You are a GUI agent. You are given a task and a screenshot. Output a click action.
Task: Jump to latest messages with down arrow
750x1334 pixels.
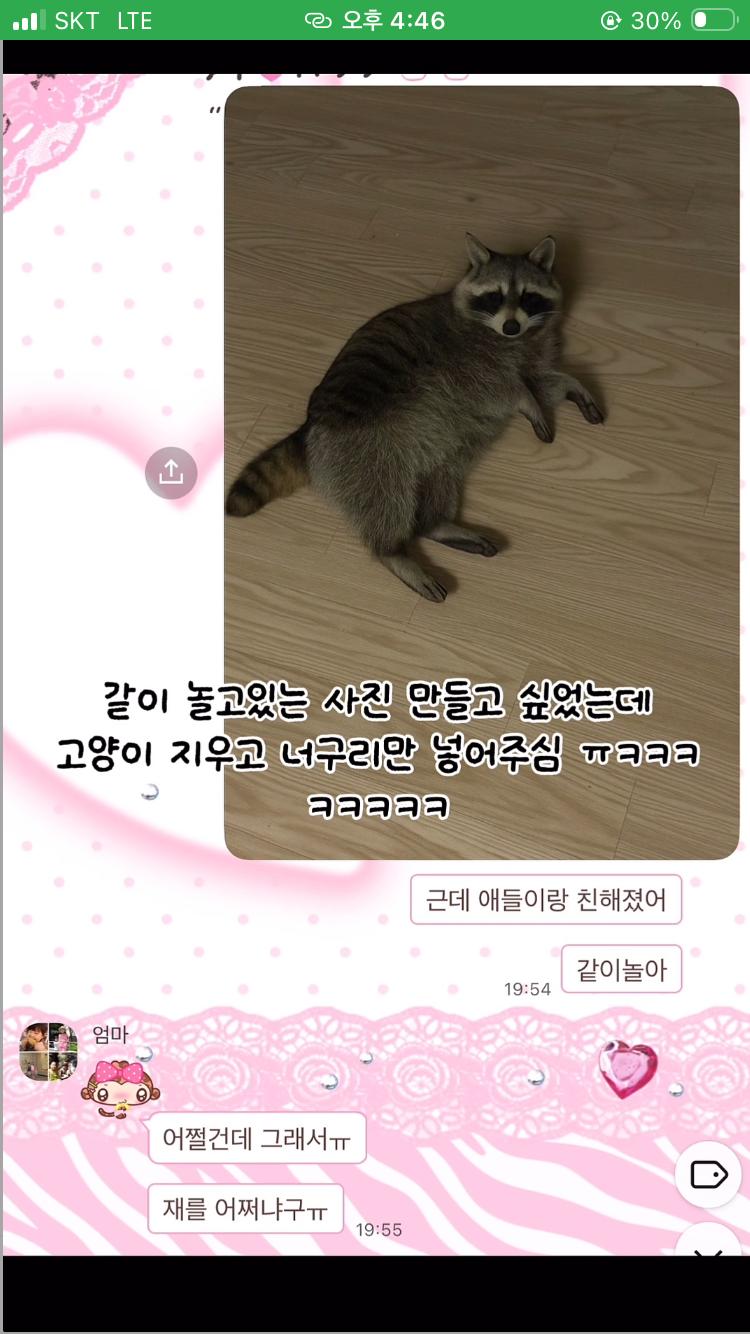tap(708, 1244)
